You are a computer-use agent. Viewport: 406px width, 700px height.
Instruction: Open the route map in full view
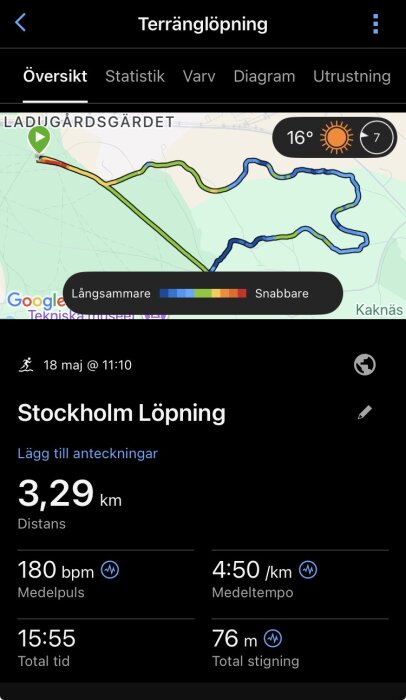(203, 216)
